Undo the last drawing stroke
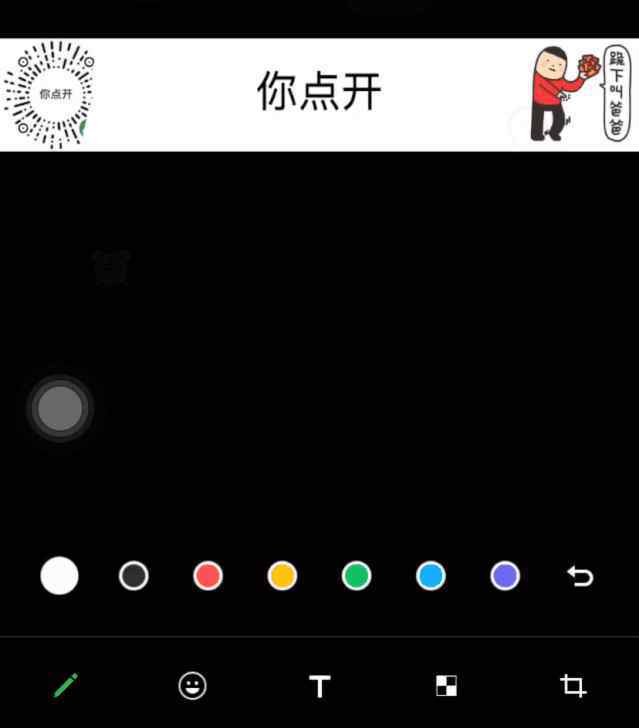The width and height of the screenshot is (639, 728). coord(580,576)
